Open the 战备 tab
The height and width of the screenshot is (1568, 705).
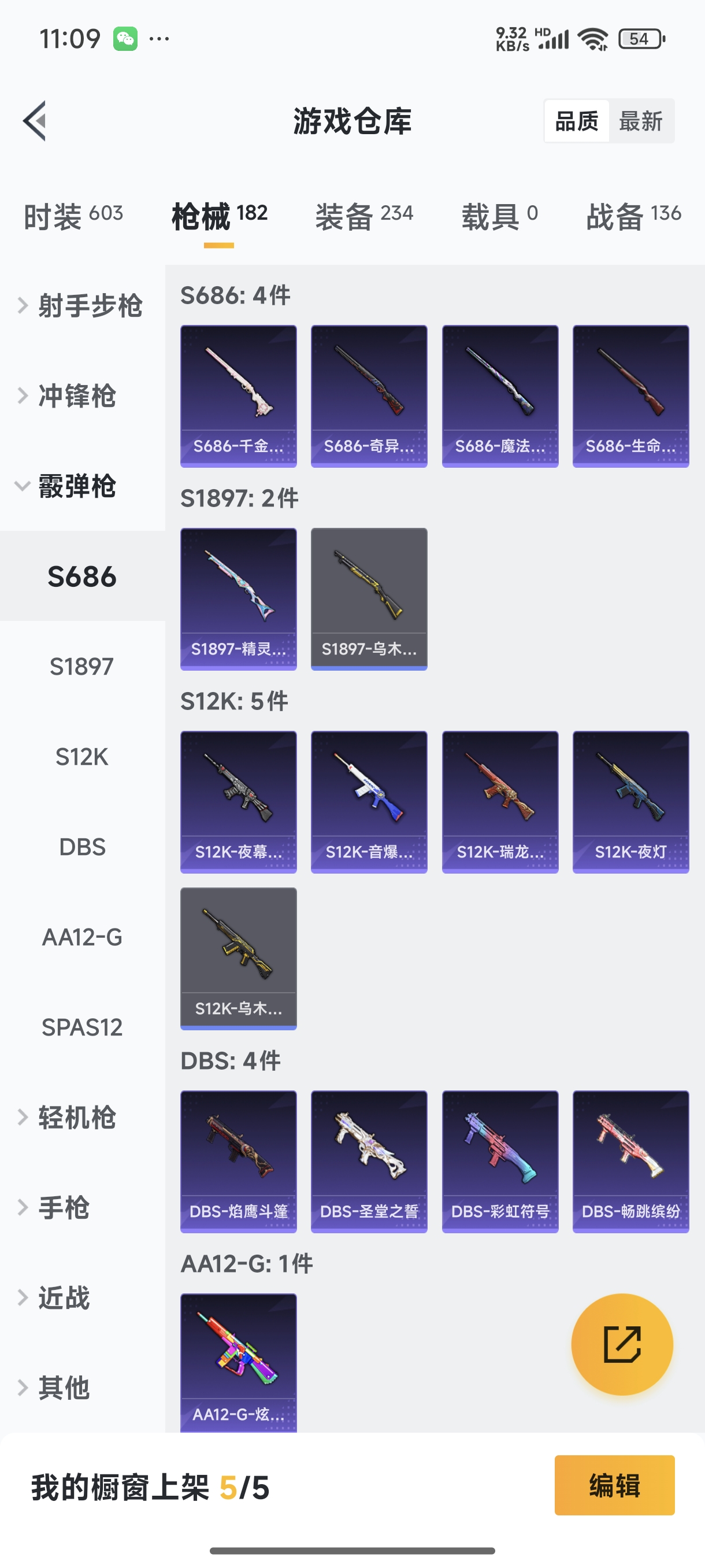click(x=633, y=216)
